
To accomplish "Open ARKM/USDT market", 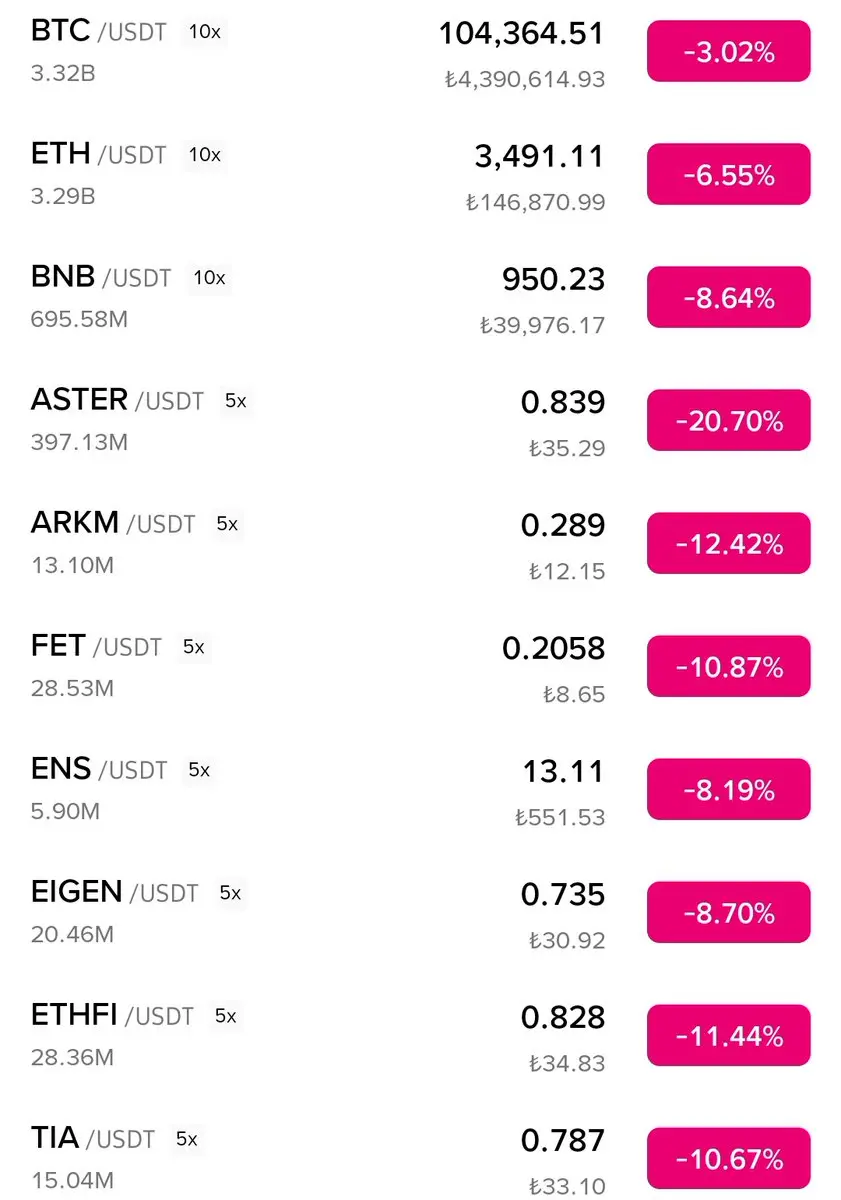I will point(113,524).
